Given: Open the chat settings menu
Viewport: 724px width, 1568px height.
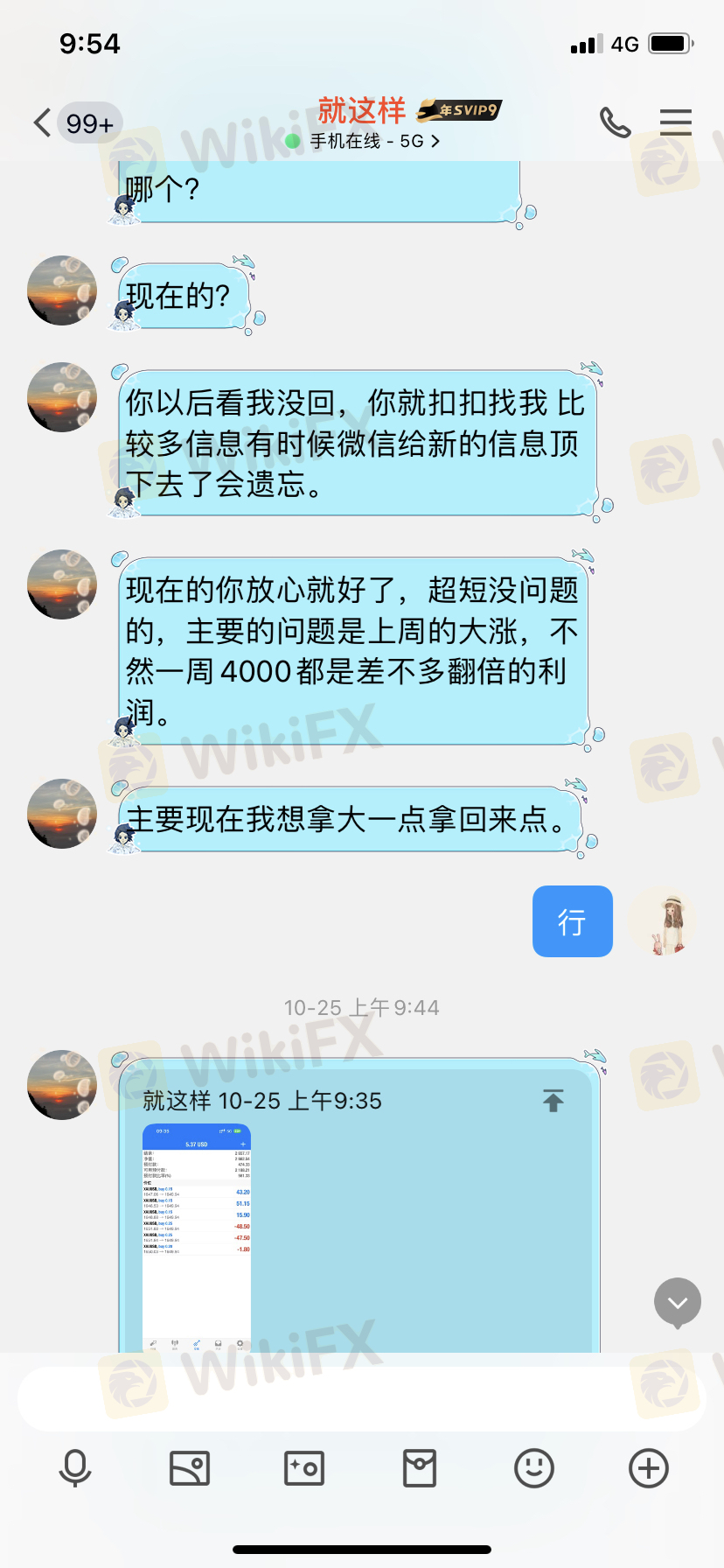Looking at the screenshot, I should pyautogui.click(x=675, y=122).
